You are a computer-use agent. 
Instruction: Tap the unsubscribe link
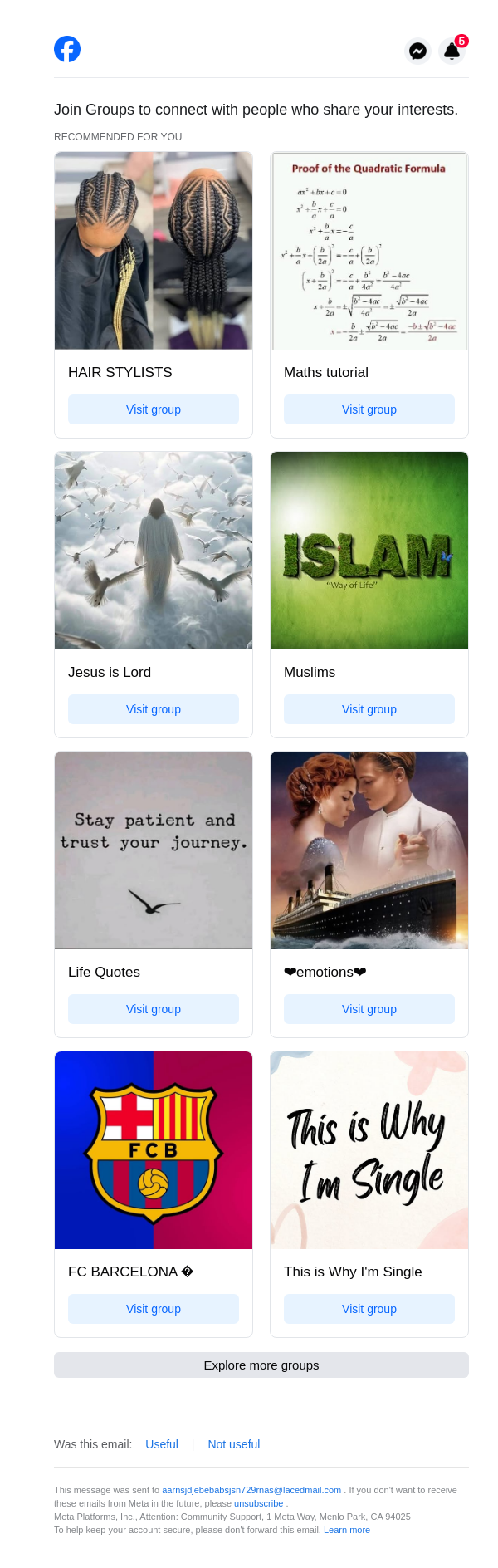pos(258,1503)
